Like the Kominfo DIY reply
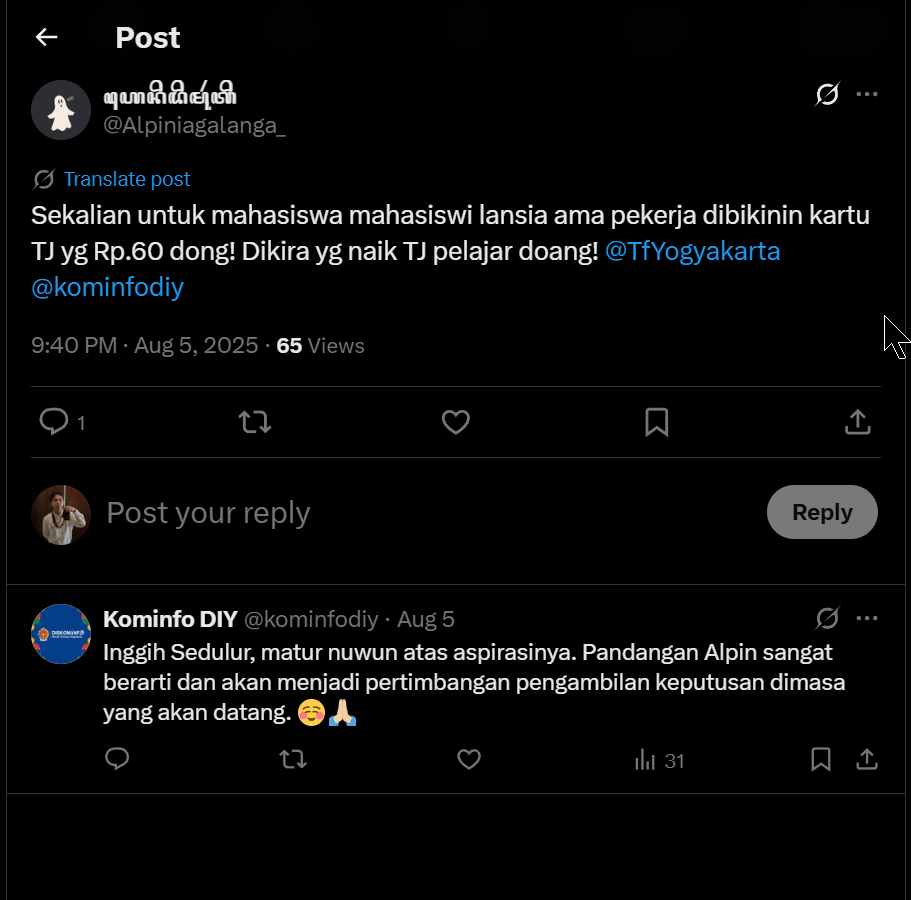 point(469,760)
